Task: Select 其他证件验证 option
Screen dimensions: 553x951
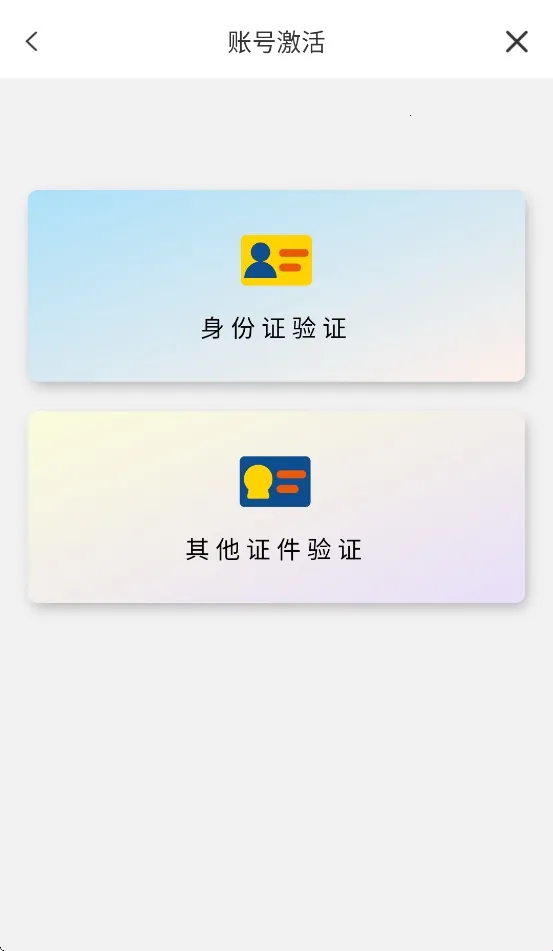Action: pyautogui.click(x=276, y=507)
